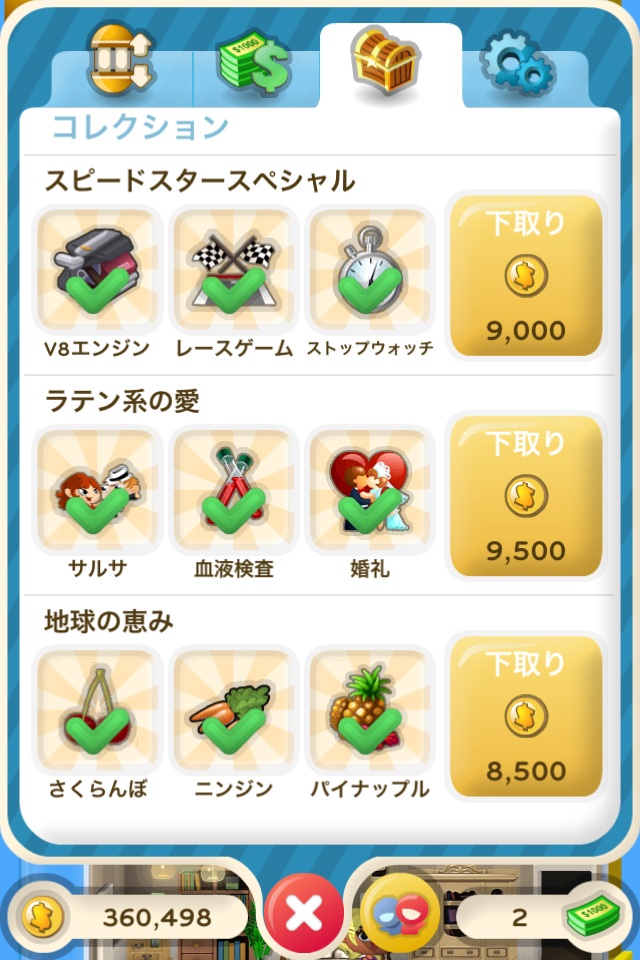The image size is (640, 960).
Task: Trade in ラテン系の愛 for 9,500 coins
Action: (525, 496)
